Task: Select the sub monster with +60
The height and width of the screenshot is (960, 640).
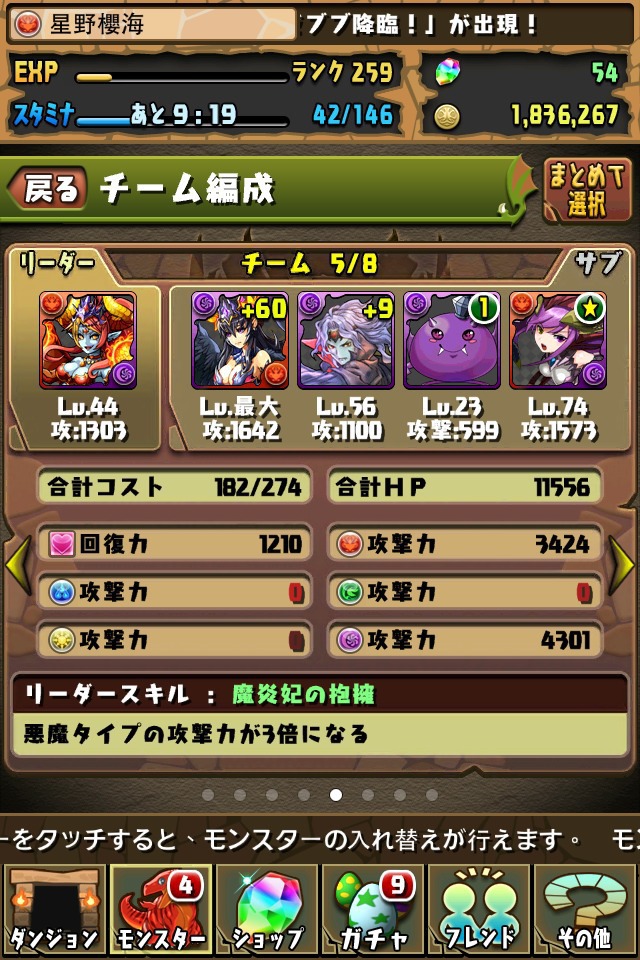Action: tap(240, 340)
